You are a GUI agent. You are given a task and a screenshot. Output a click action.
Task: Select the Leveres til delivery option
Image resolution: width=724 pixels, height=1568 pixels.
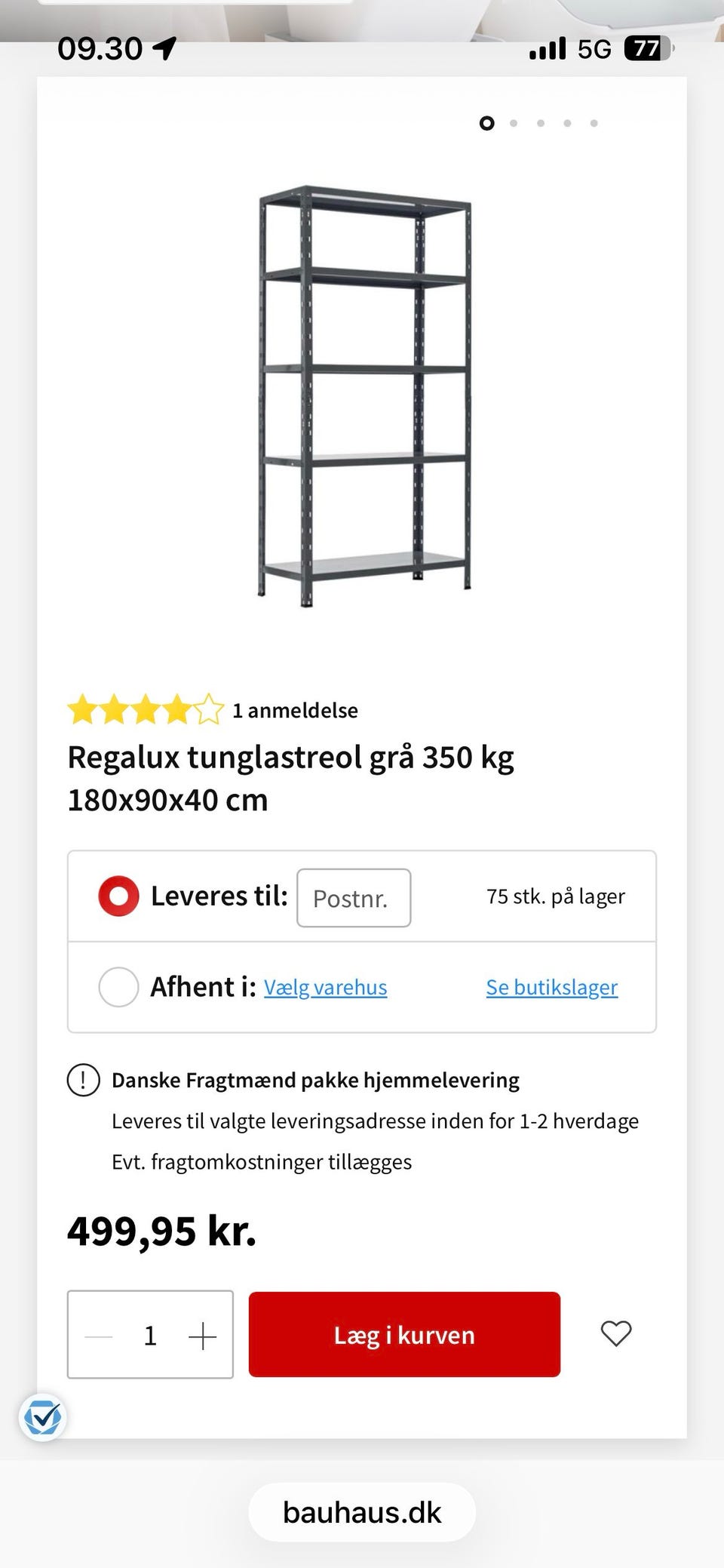tap(118, 896)
